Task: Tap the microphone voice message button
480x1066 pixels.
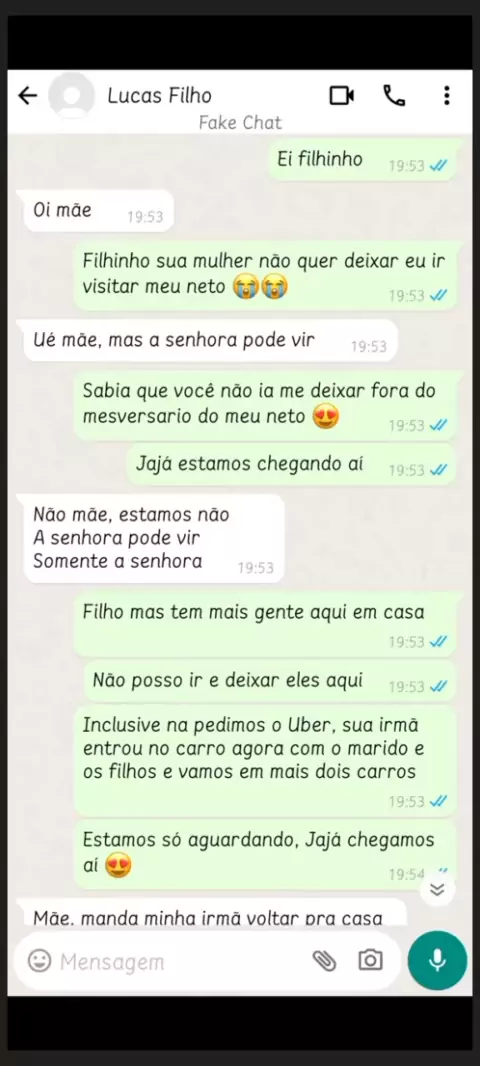Action: 437,961
